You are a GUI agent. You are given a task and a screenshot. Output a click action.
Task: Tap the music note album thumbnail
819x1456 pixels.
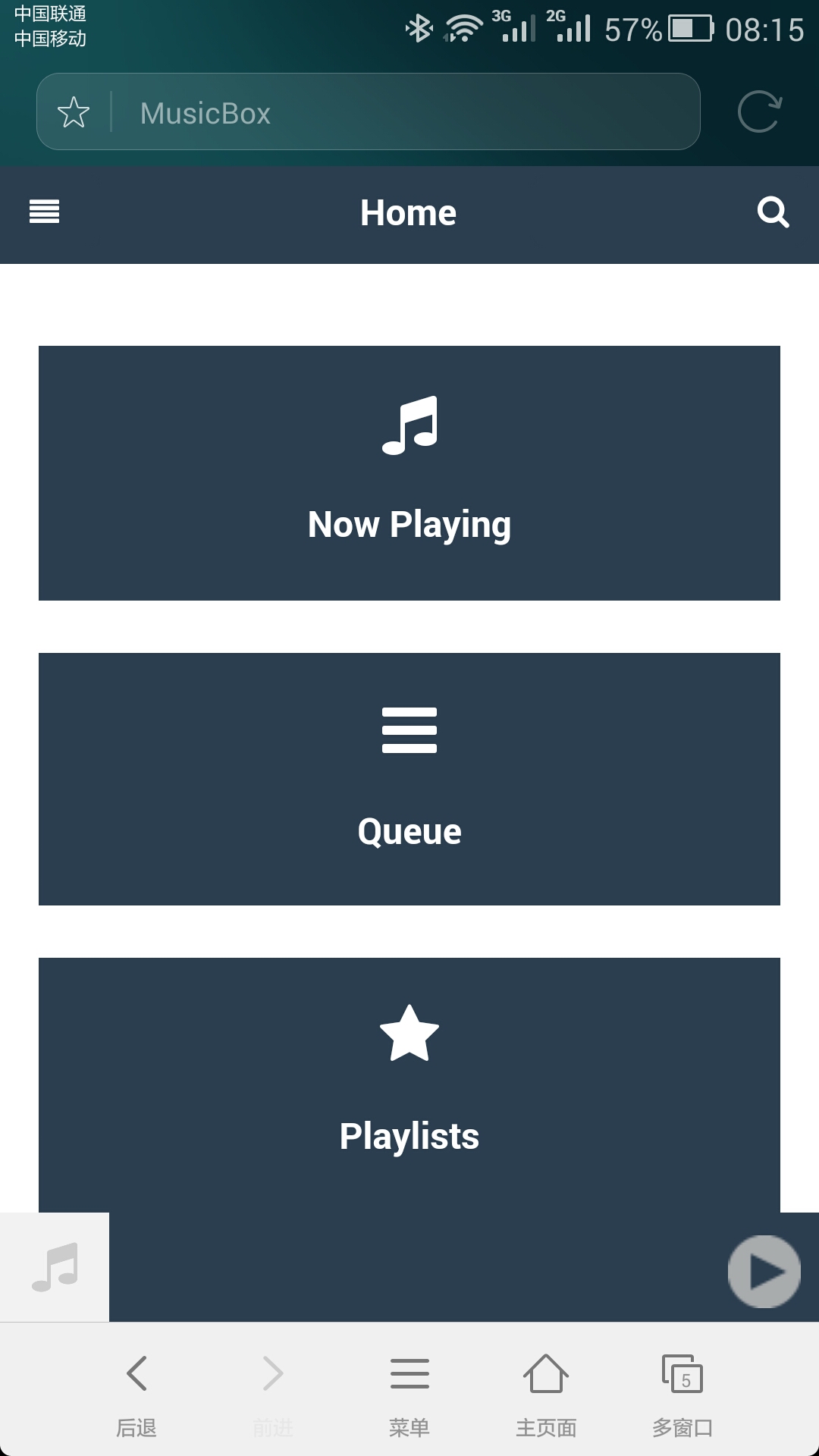55,1267
